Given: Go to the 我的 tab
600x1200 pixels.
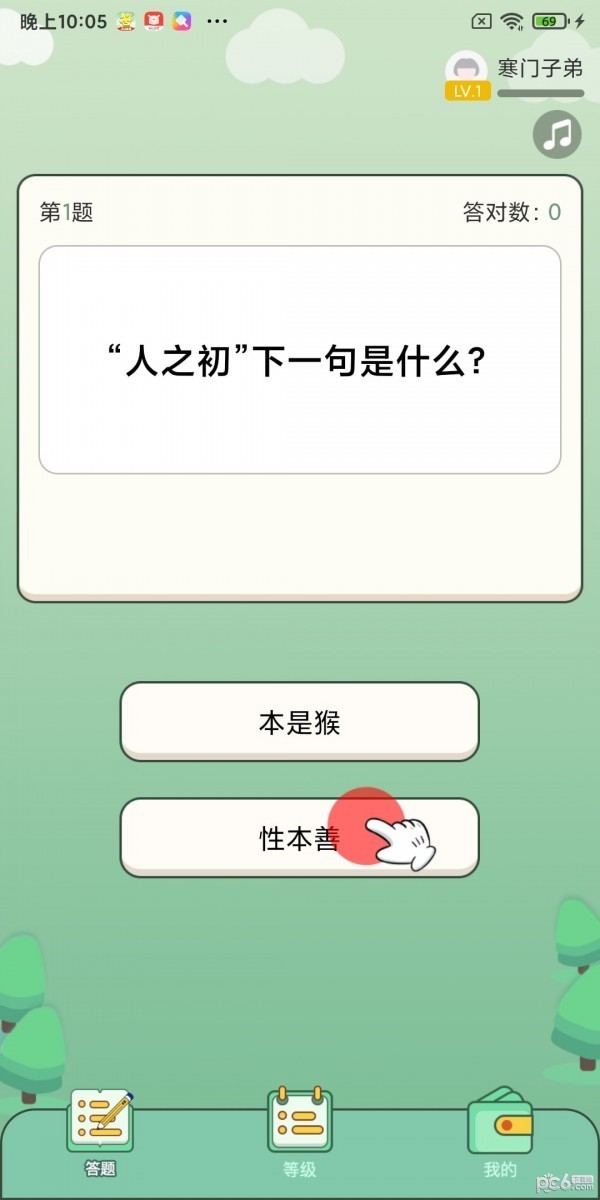Looking at the screenshot, I should [x=500, y=1130].
